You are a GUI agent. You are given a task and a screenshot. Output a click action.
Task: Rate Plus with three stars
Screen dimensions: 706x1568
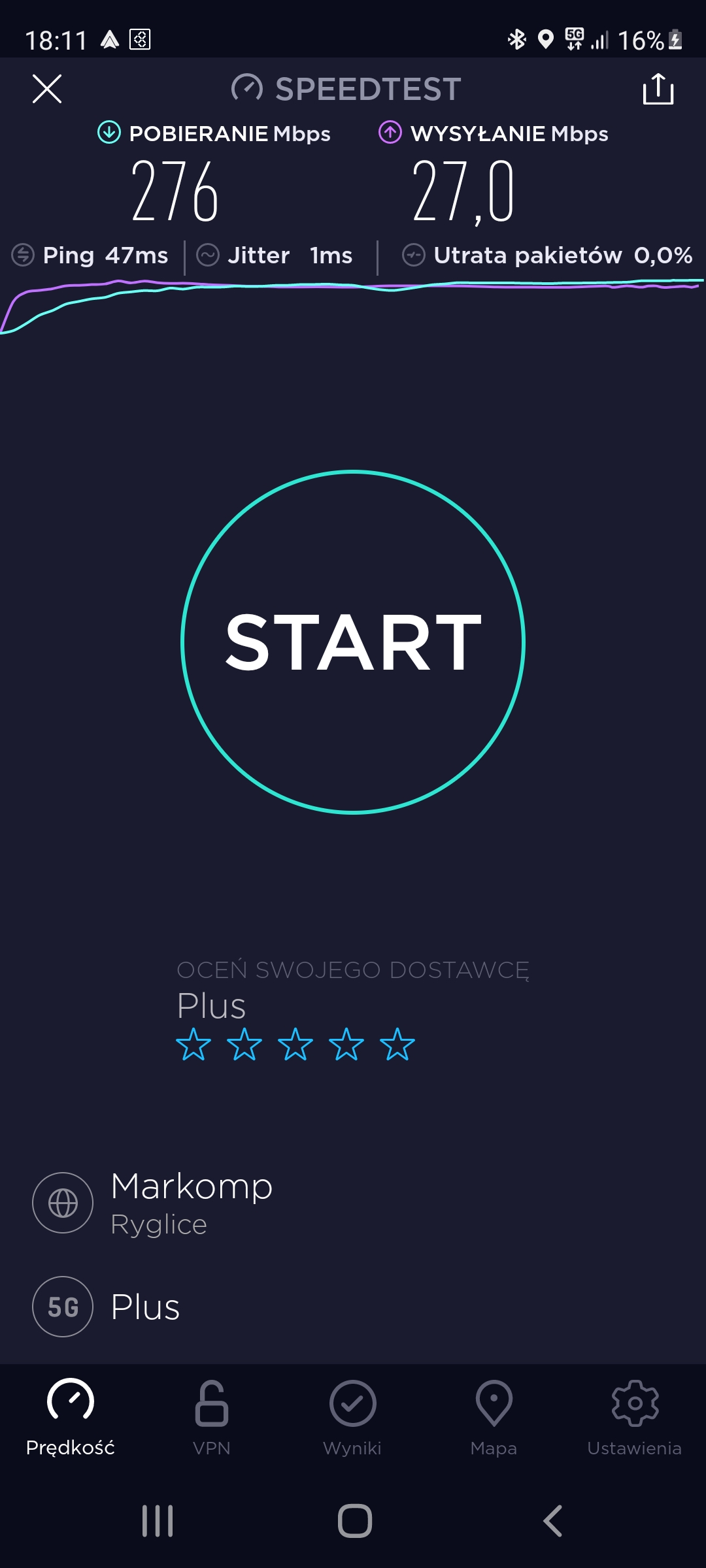click(295, 1044)
